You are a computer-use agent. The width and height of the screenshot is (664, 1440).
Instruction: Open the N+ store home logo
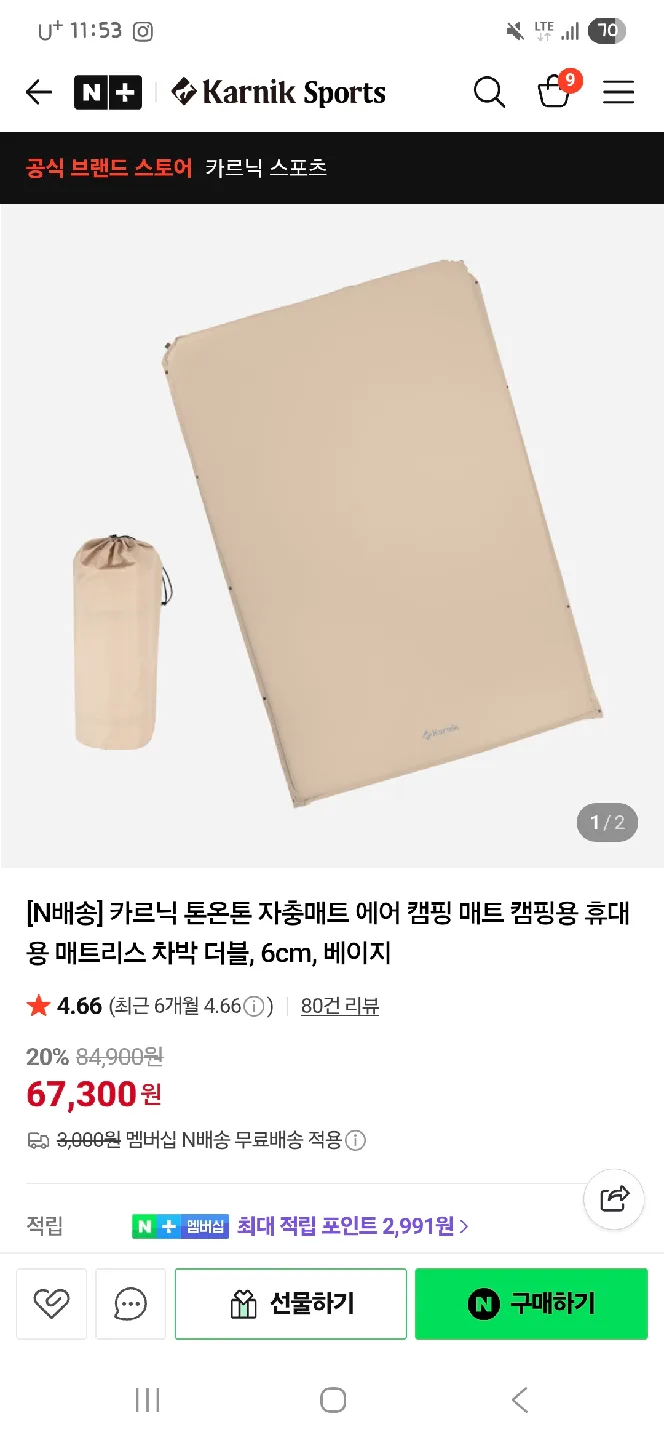pos(108,93)
